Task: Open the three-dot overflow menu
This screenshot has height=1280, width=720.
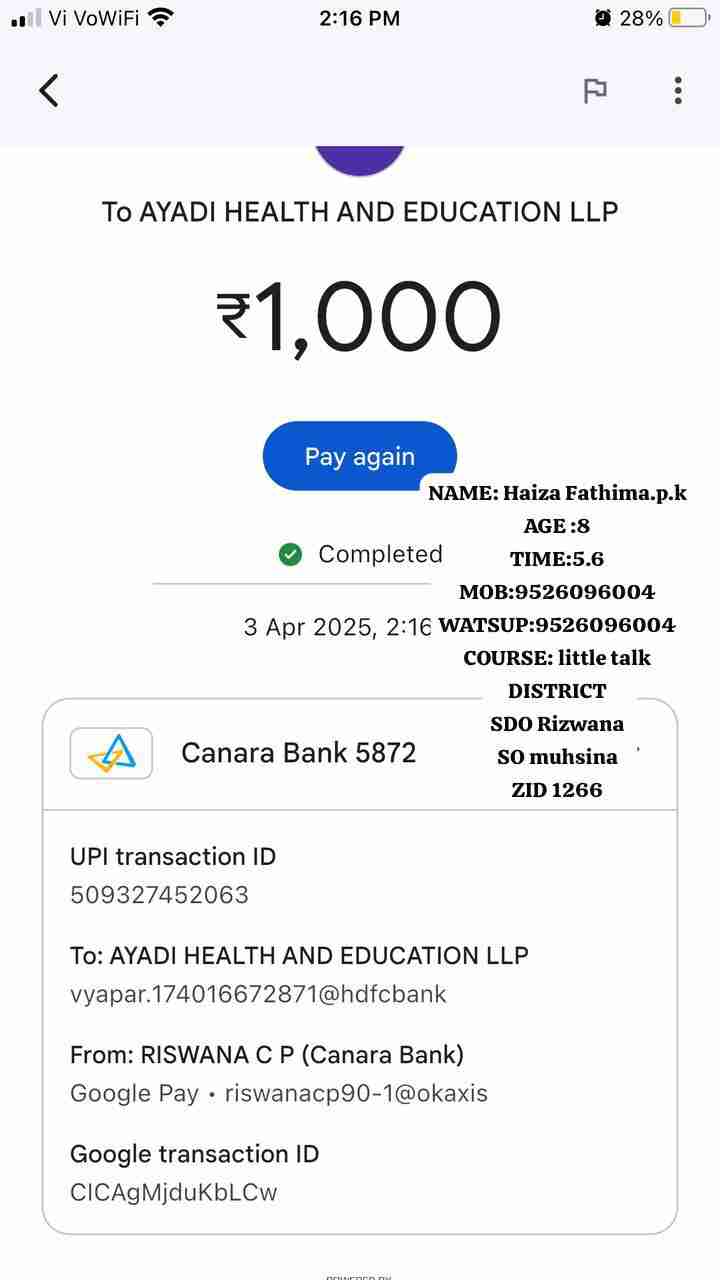Action: pyautogui.click(x=678, y=90)
